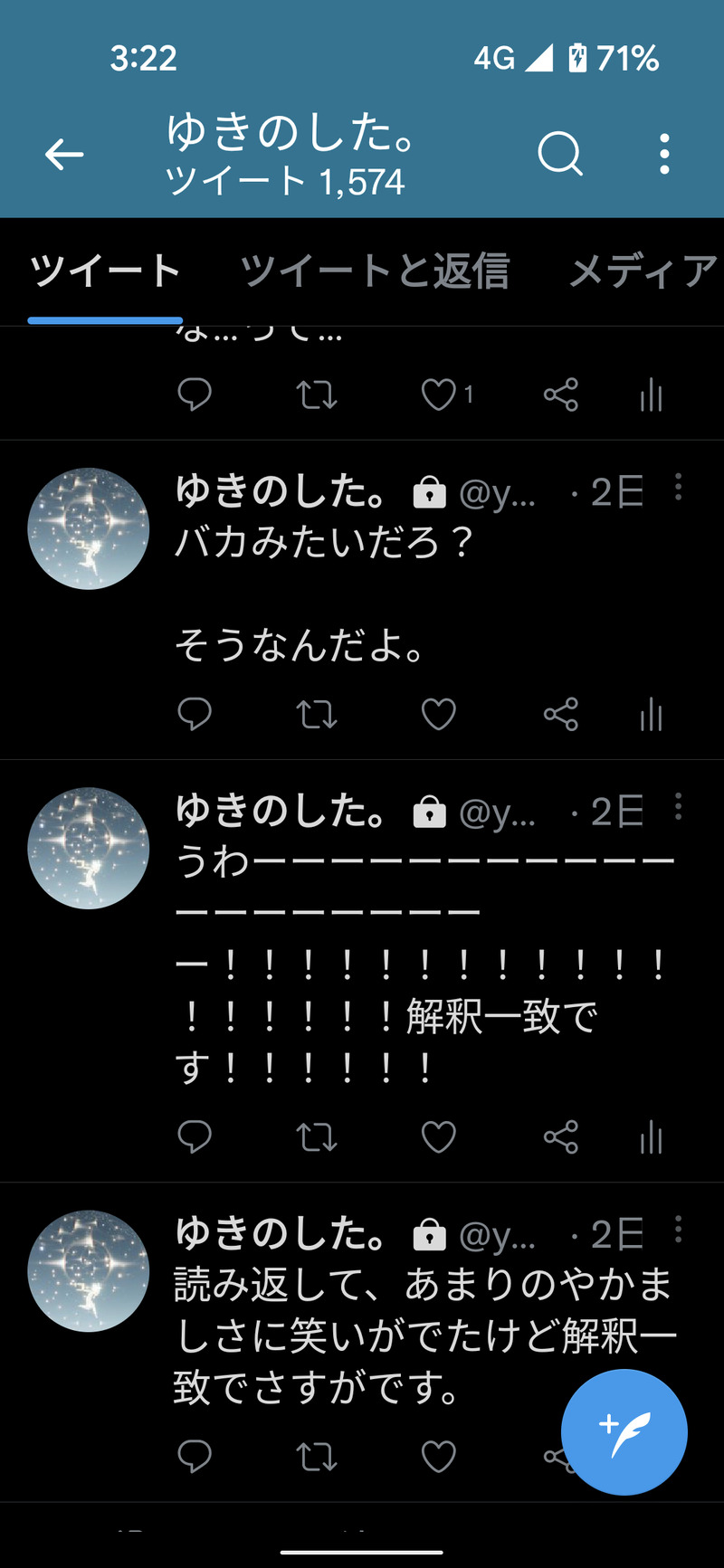The width and height of the screenshot is (724, 1568).
Task: Open options menu for うわー tweet
Action: click(679, 807)
